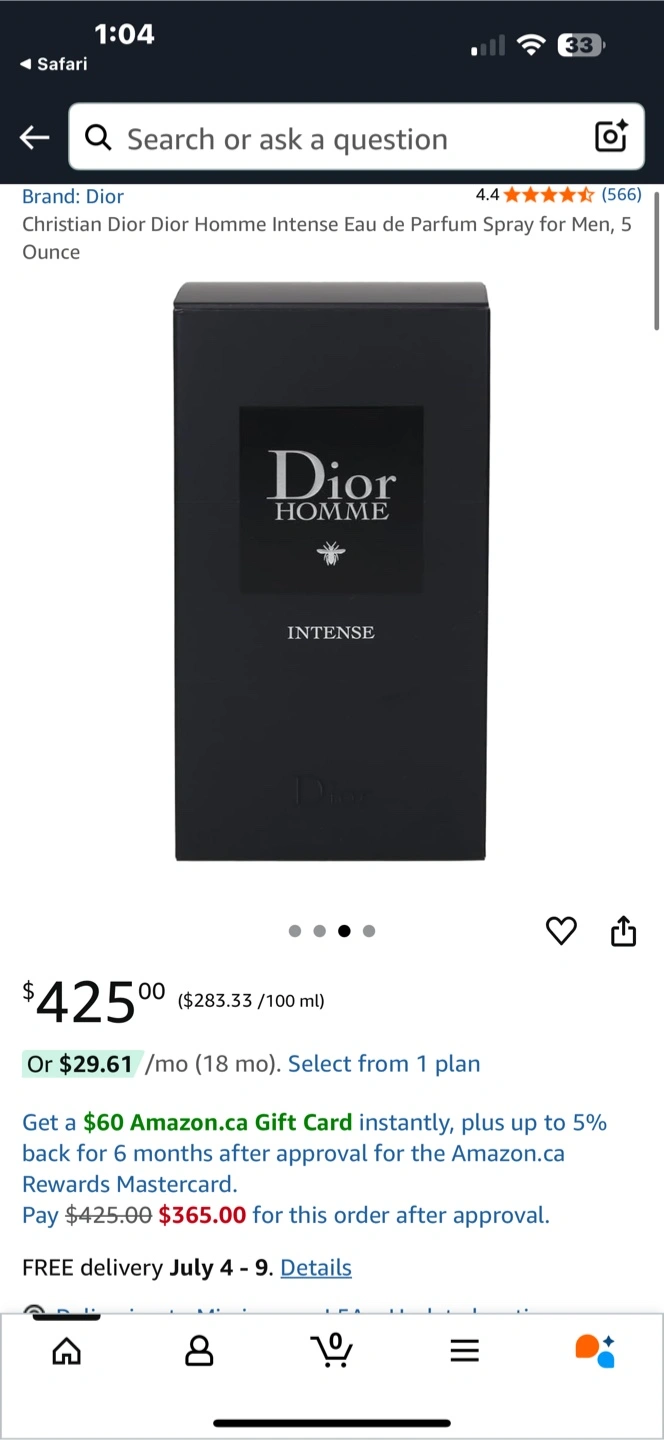Return to Safari via the status bar link
Screen dimensions: 664x1440
[54, 64]
